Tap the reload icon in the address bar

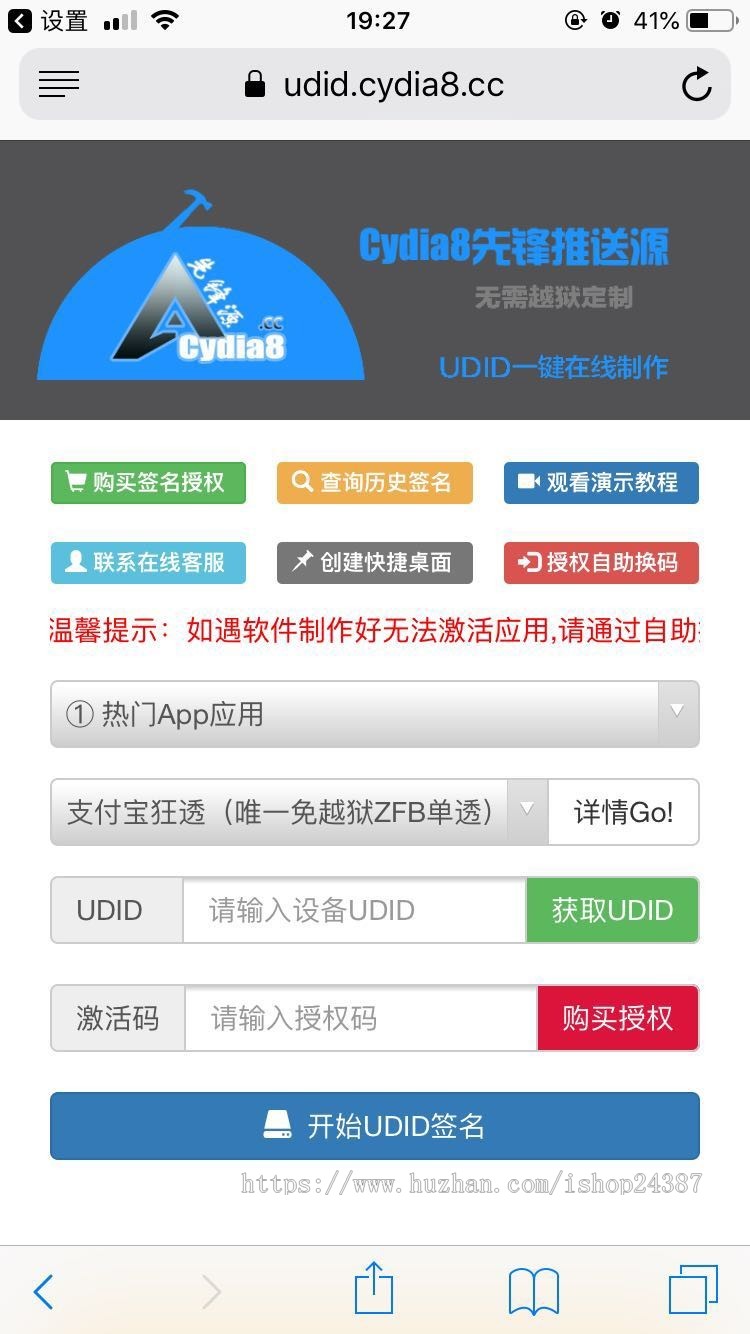pyautogui.click(x=697, y=84)
